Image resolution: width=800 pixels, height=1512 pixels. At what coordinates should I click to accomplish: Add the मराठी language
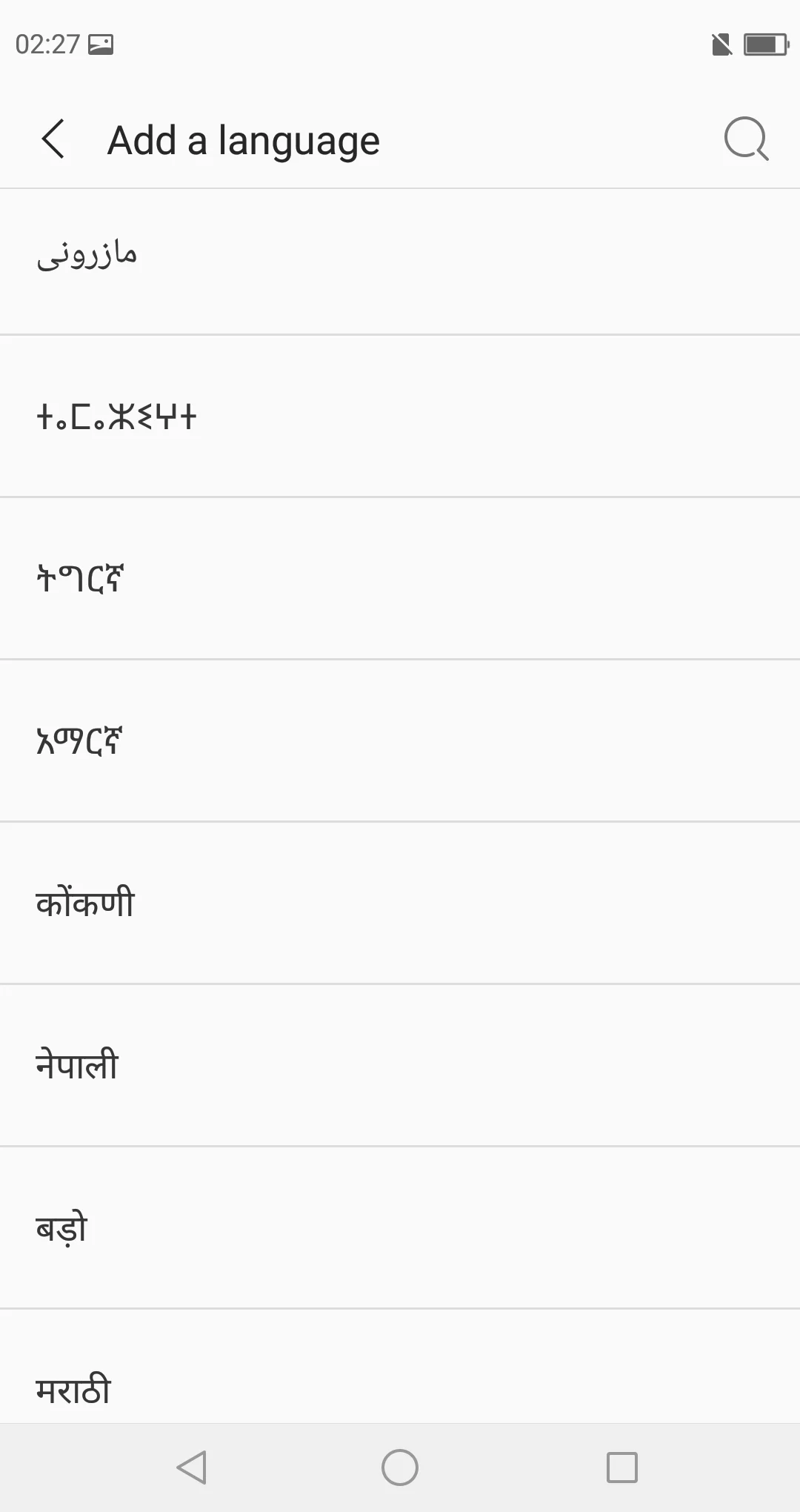[x=400, y=1366]
